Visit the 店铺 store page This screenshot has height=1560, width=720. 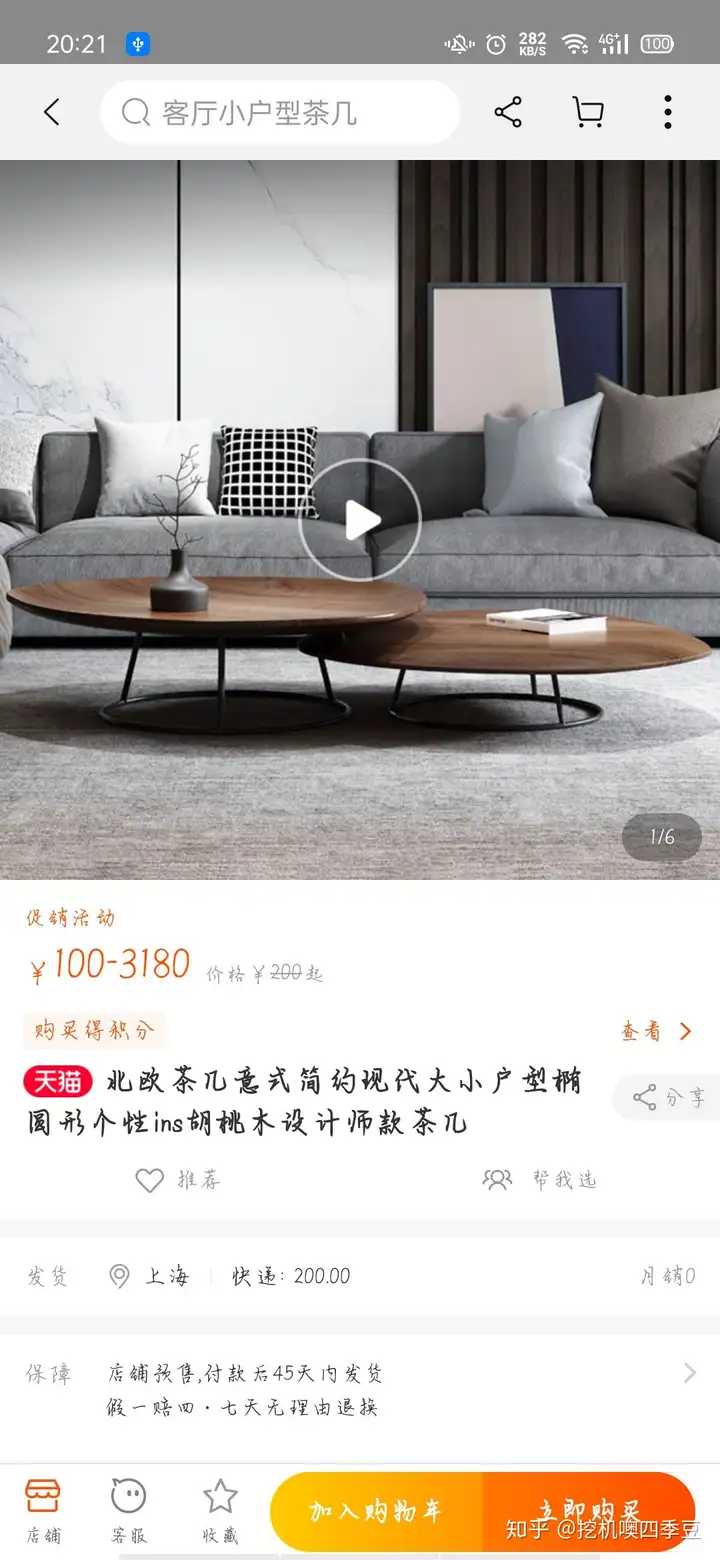pyautogui.click(x=43, y=1510)
